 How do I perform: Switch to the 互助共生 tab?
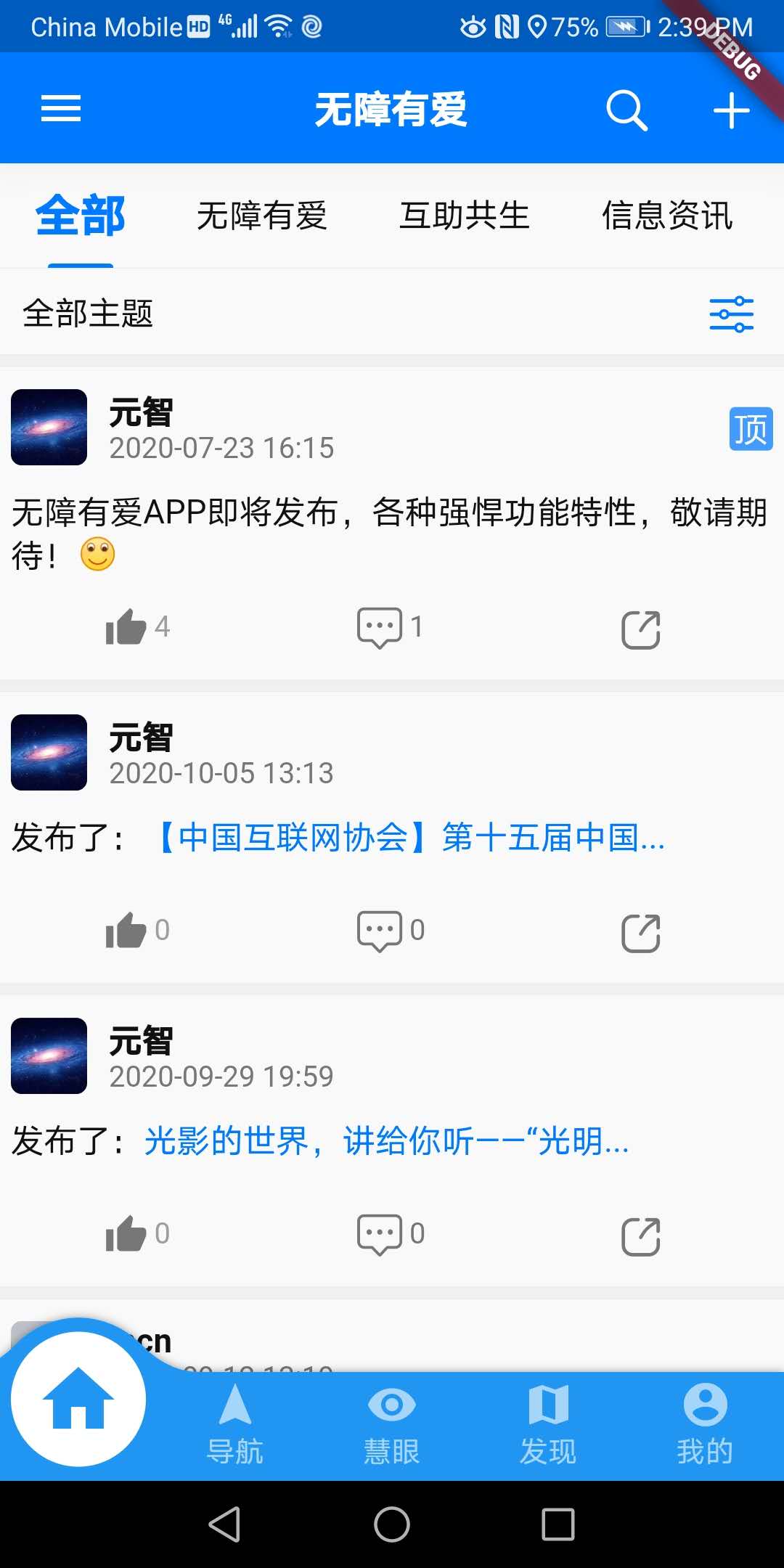coord(465,216)
